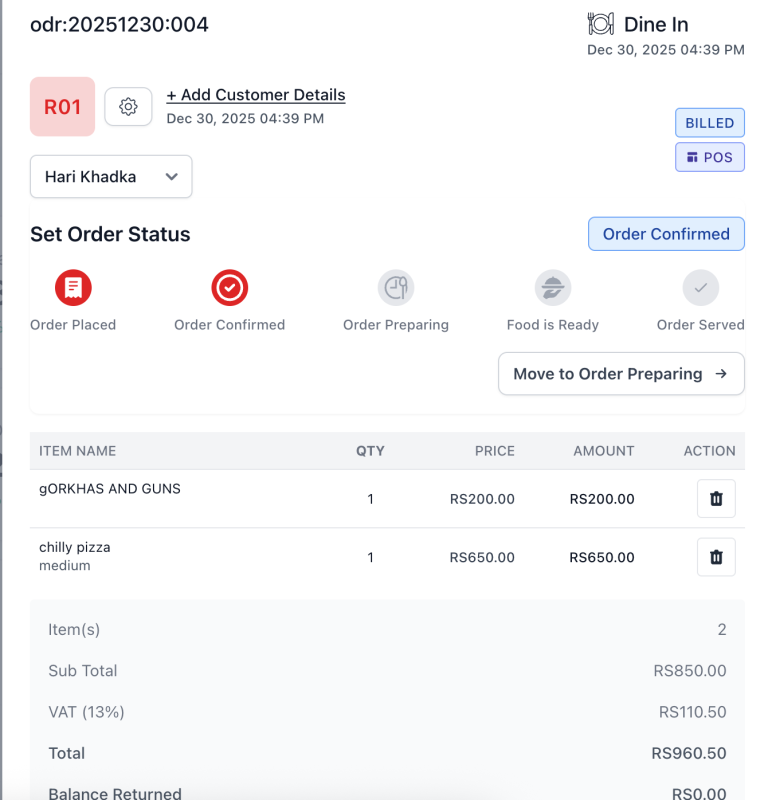The height and width of the screenshot is (800, 768).
Task: Toggle the BILLED status badge
Action: point(710,123)
